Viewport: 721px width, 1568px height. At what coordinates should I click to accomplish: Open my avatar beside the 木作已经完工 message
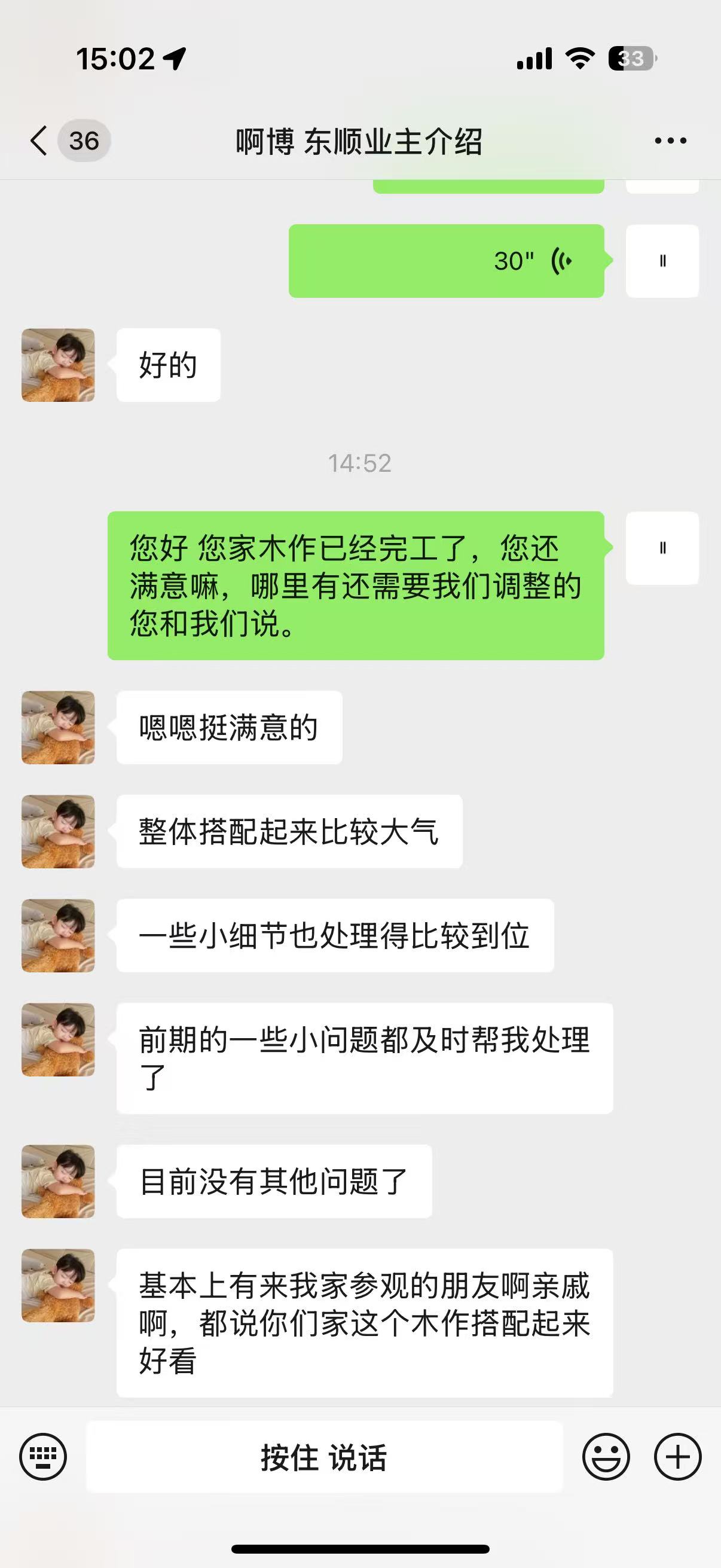click(662, 548)
